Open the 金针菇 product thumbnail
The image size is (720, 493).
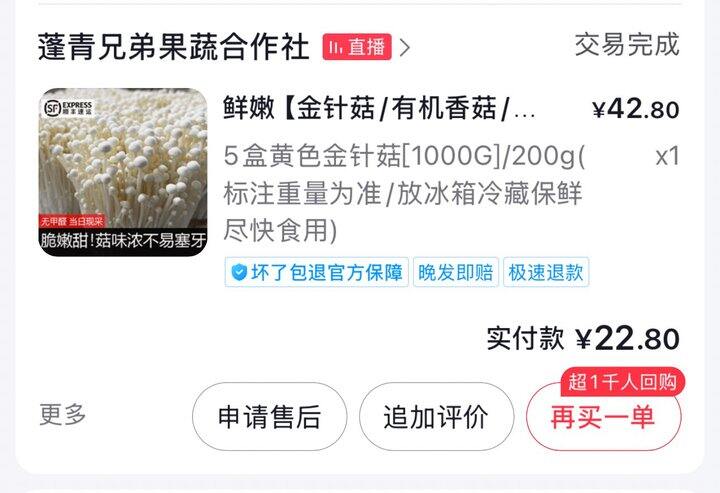click(x=123, y=172)
